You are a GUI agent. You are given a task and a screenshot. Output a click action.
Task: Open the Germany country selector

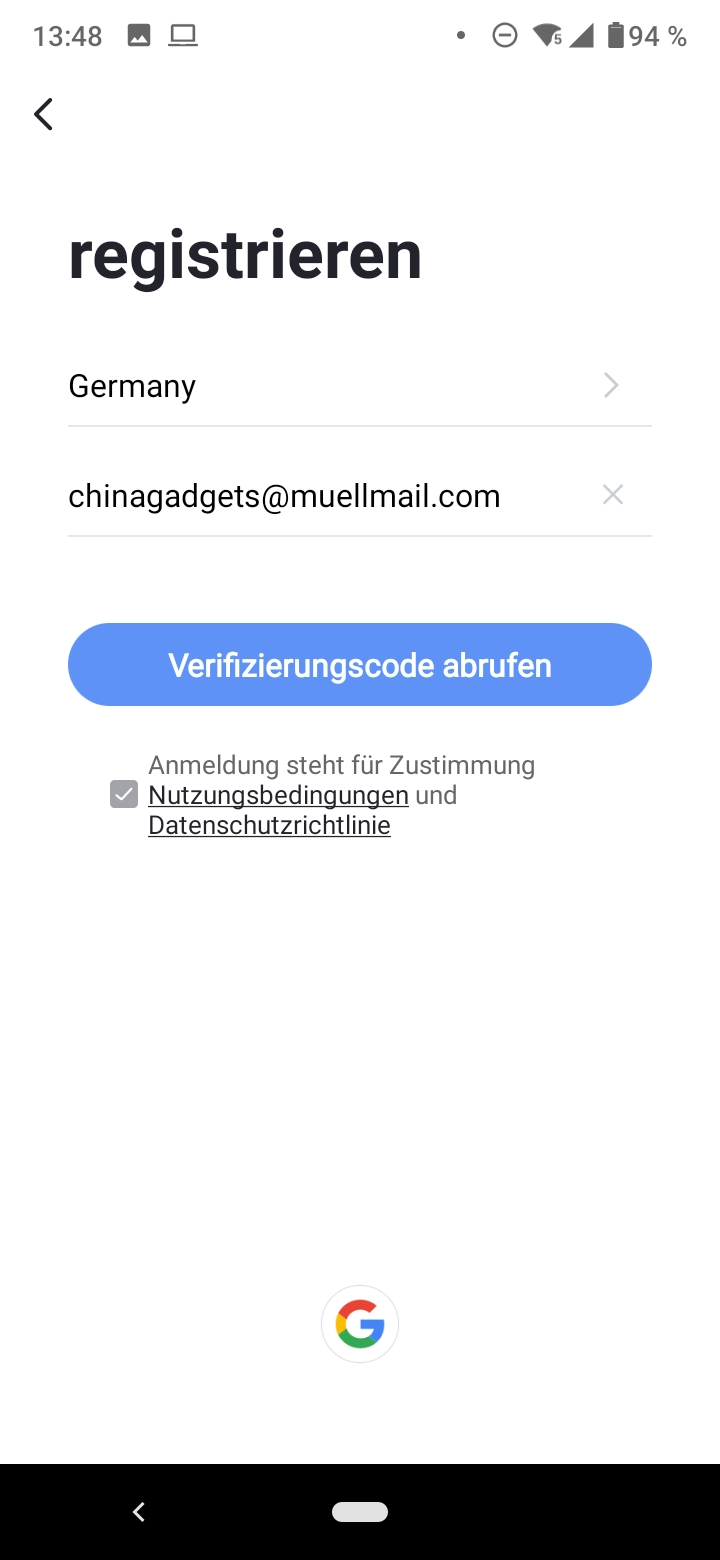[x=360, y=386]
